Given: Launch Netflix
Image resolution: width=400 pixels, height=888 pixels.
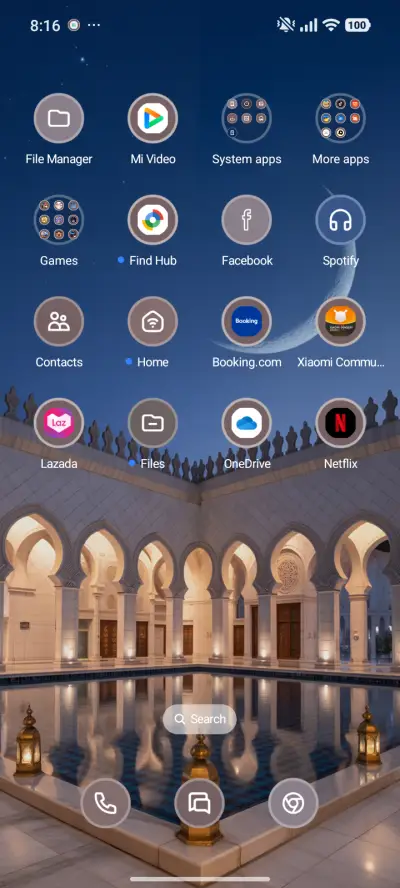Looking at the screenshot, I should tap(341, 423).
